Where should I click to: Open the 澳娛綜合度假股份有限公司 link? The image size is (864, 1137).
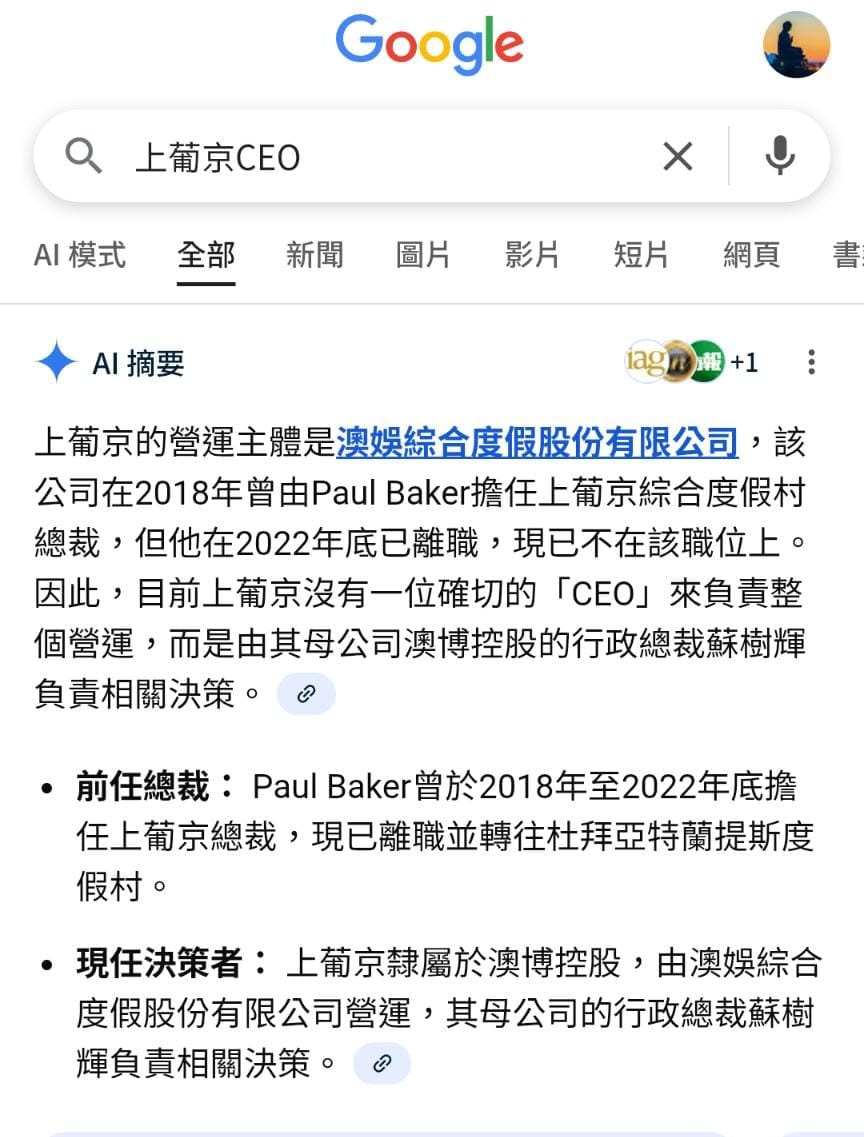tap(537, 442)
